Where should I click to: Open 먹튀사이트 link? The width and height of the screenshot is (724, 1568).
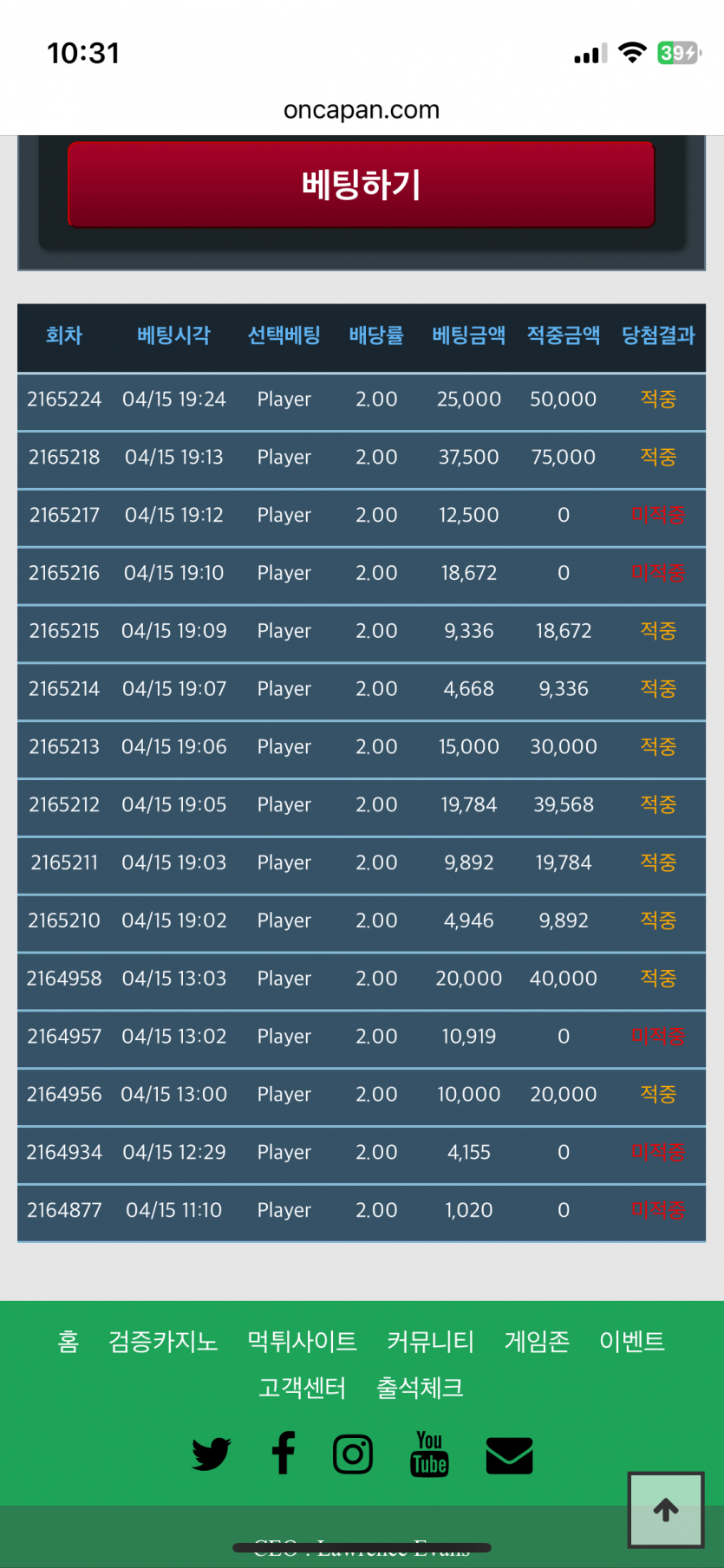click(302, 1342)
